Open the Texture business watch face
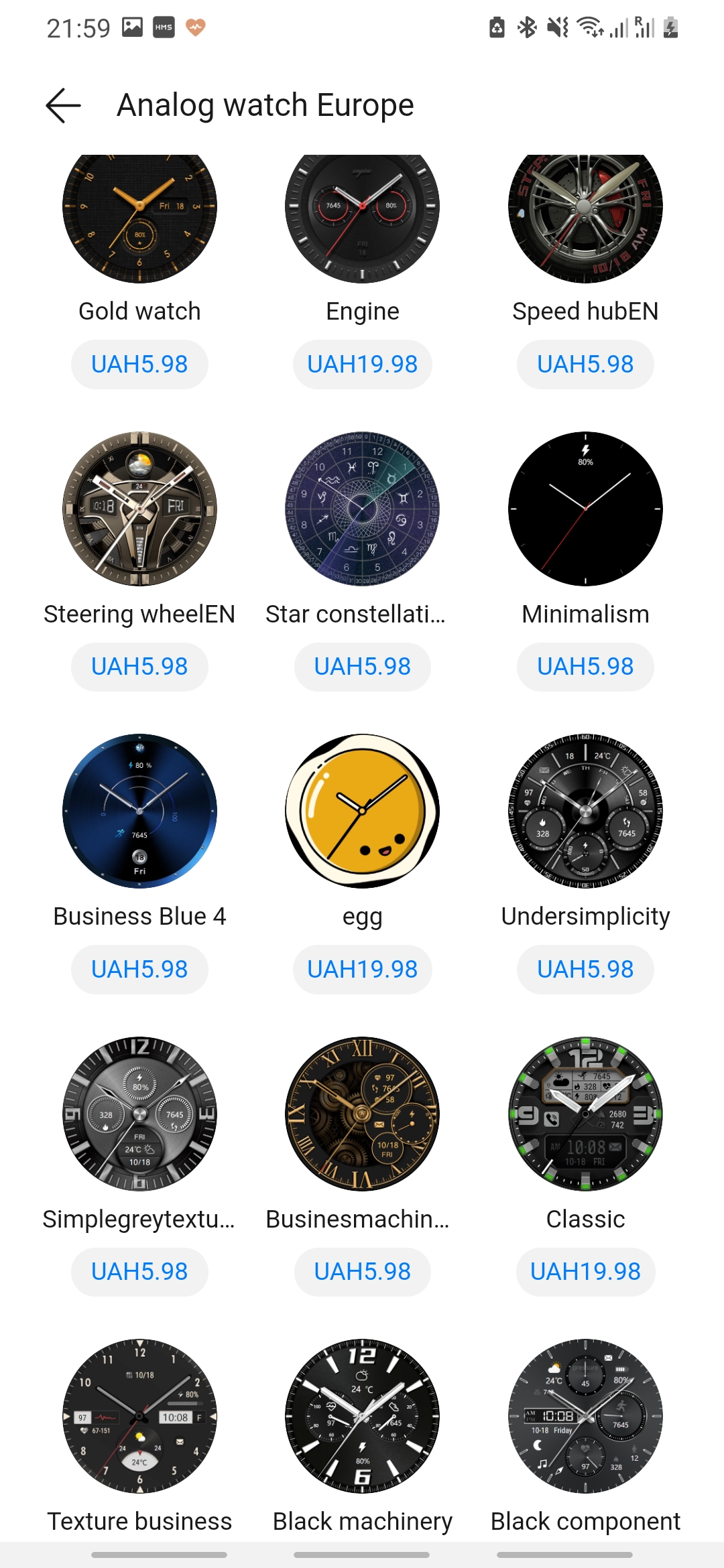Image resolution: width=724 pixels, height=1568 pixels. pos(139,1416)
